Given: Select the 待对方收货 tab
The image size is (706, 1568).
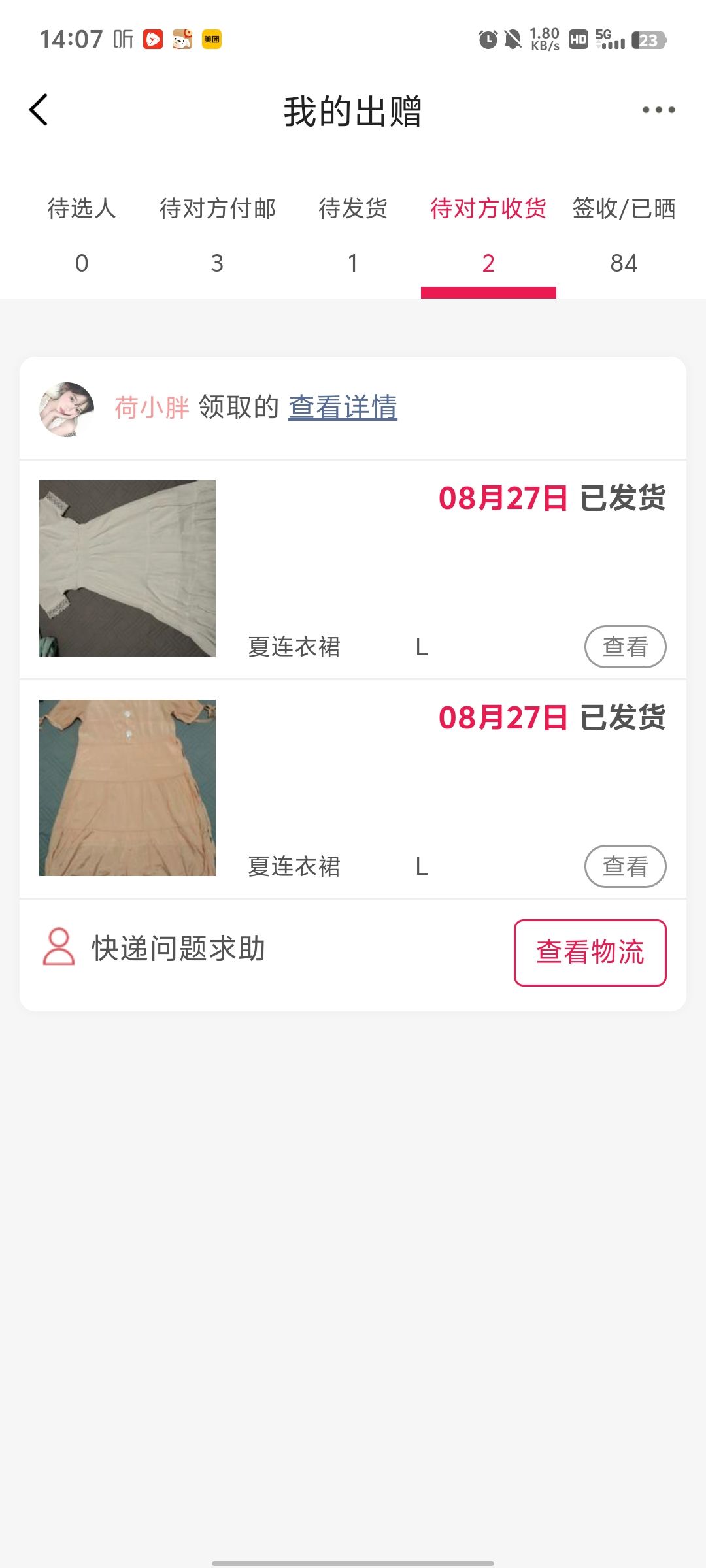Looking at the screenshot, I should coord(488,234).
